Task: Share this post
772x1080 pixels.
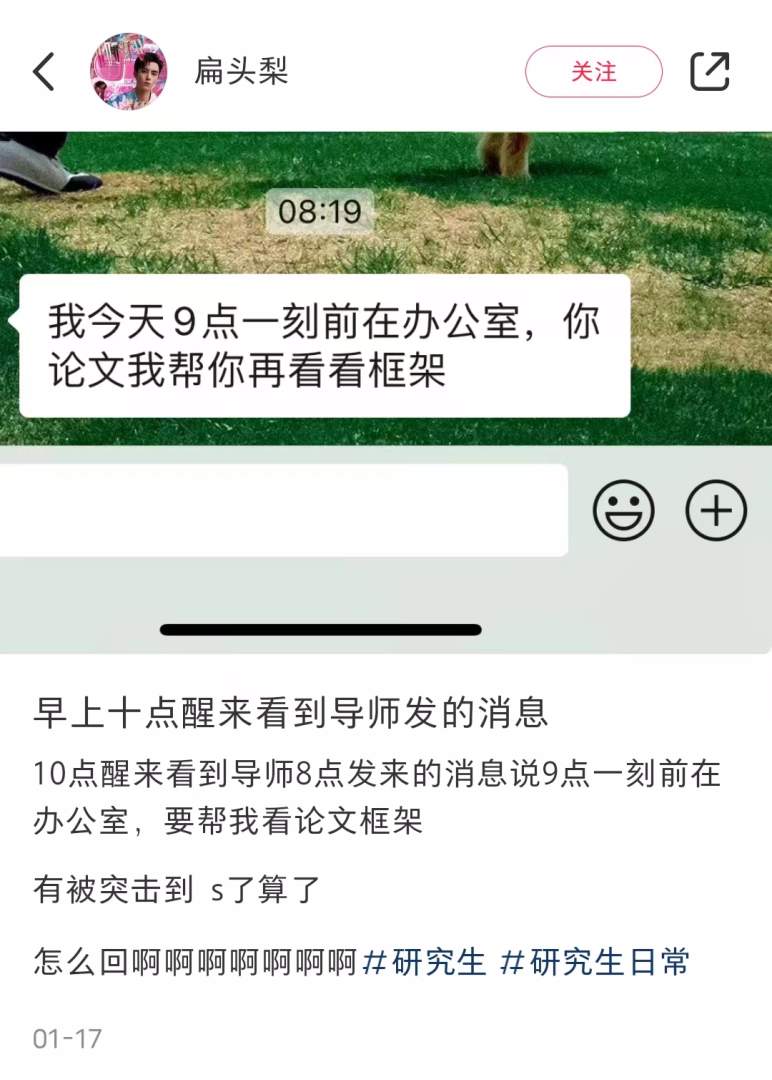Action: [710, 72]
